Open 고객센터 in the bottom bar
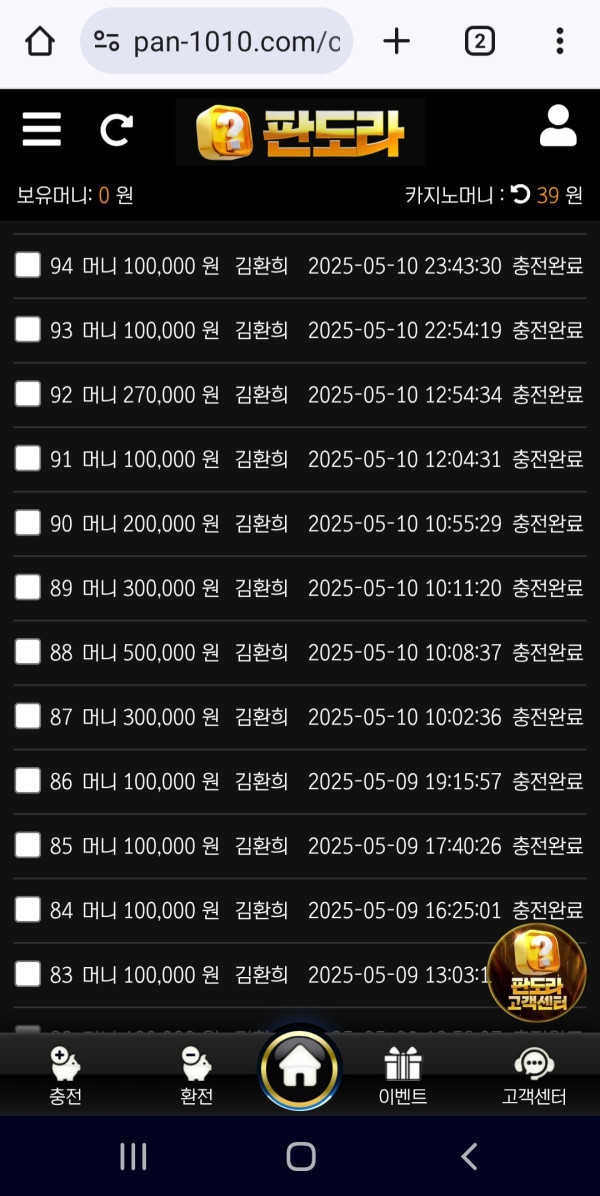This screenshot has width=600, height=1196. 534,1076
